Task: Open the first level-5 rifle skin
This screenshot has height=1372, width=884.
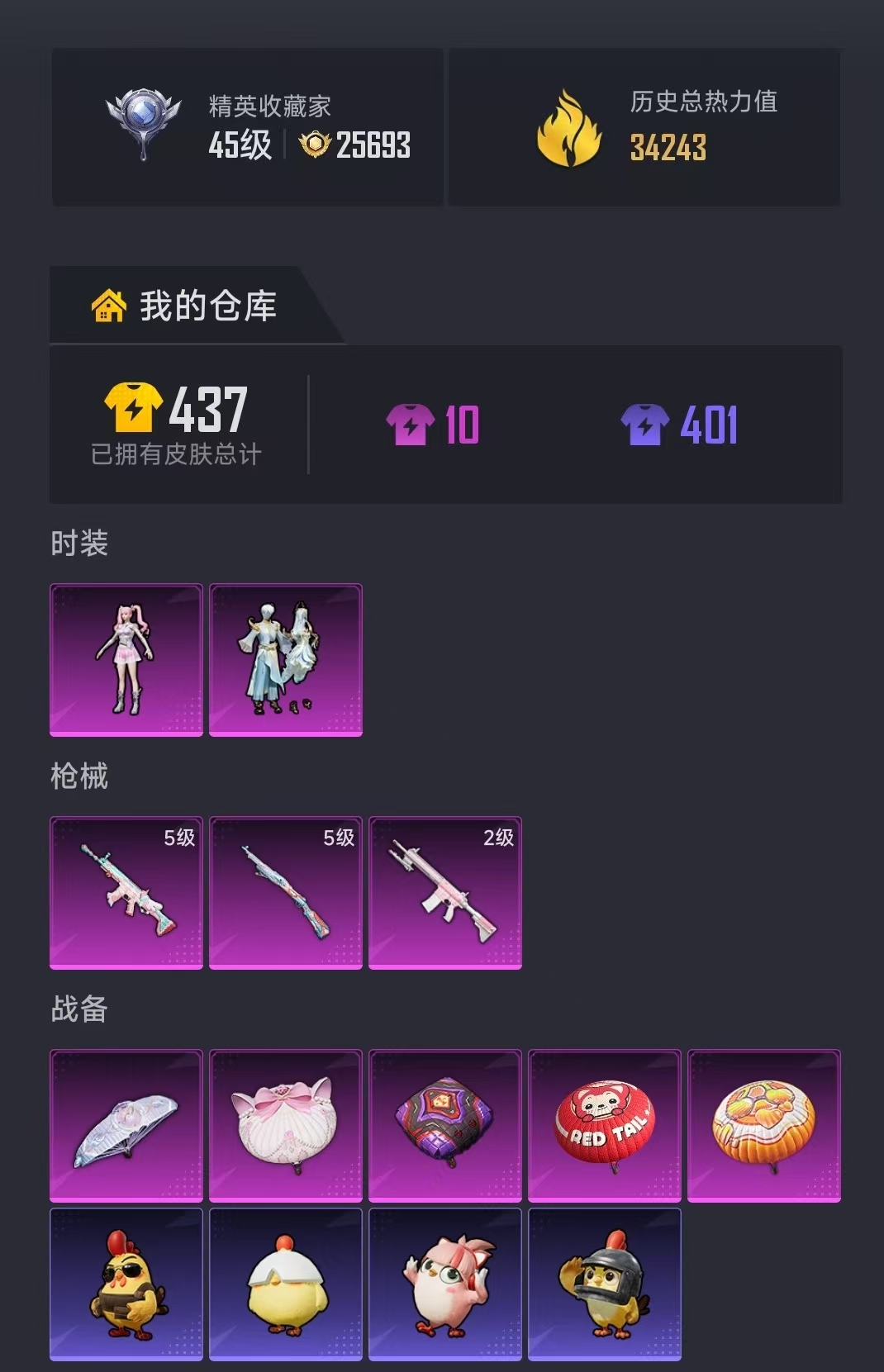Action: point(126,892)
